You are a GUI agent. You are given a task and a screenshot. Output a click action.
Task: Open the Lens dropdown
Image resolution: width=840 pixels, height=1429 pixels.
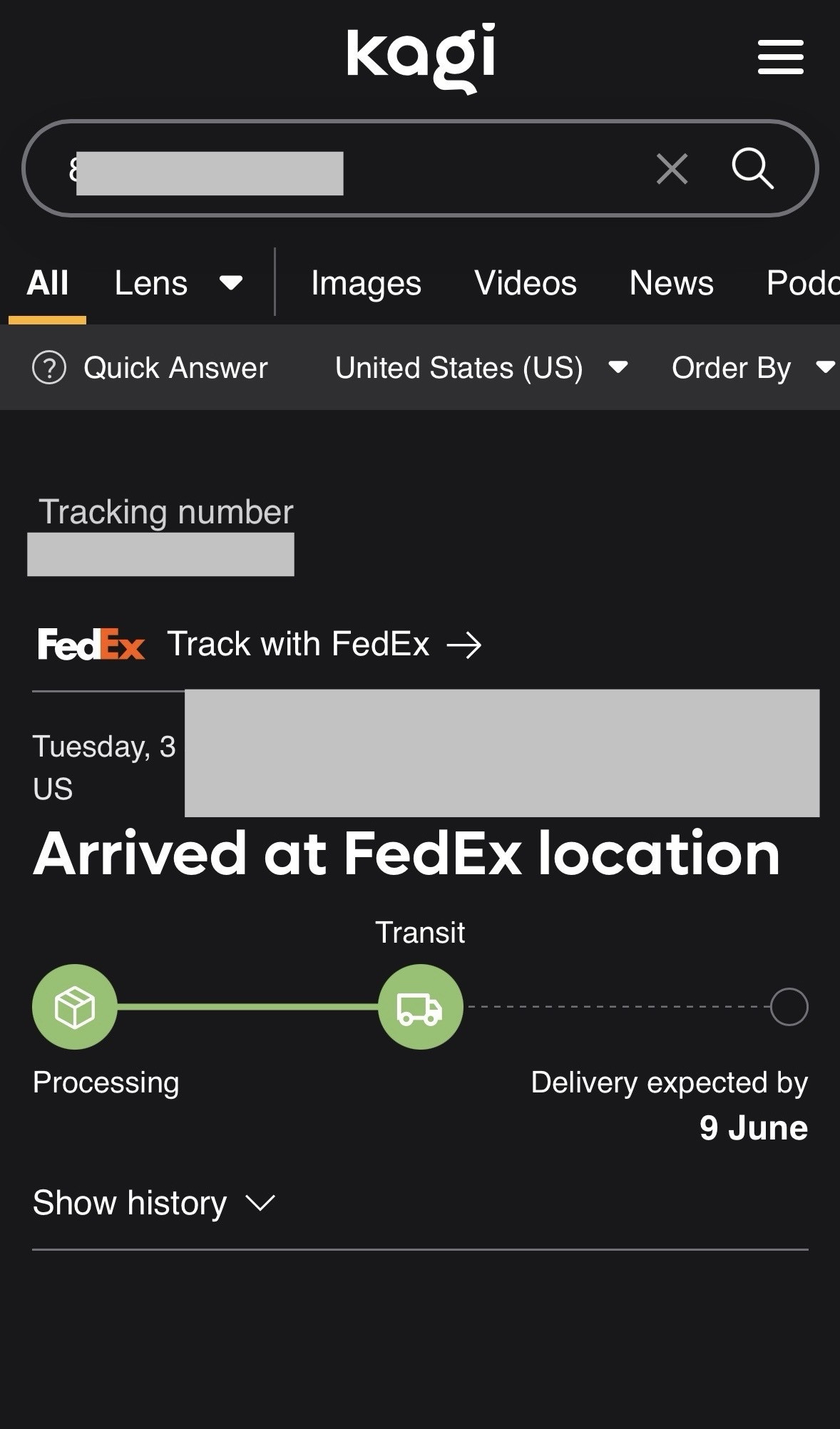[178, 283]
